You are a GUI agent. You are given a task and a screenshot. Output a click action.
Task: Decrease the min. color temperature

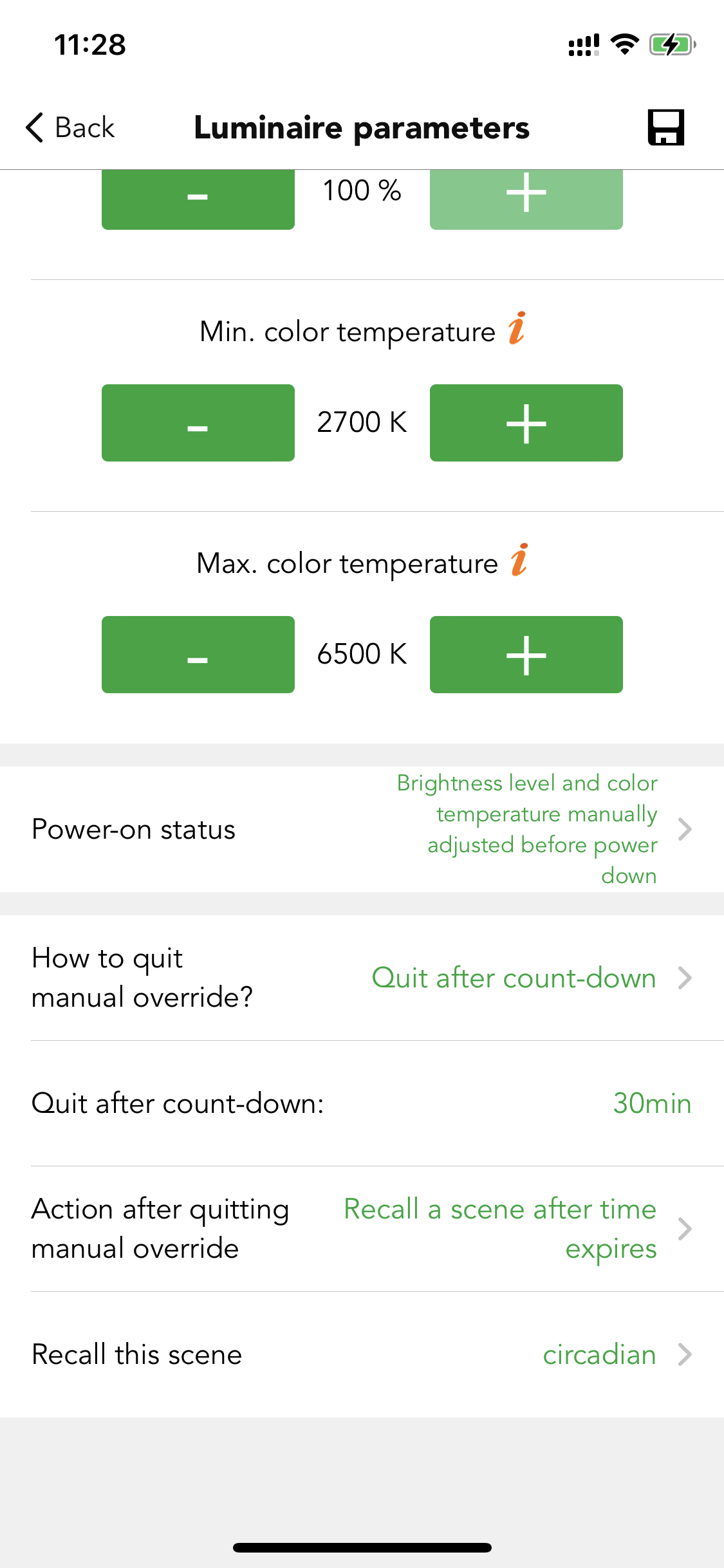198,423
